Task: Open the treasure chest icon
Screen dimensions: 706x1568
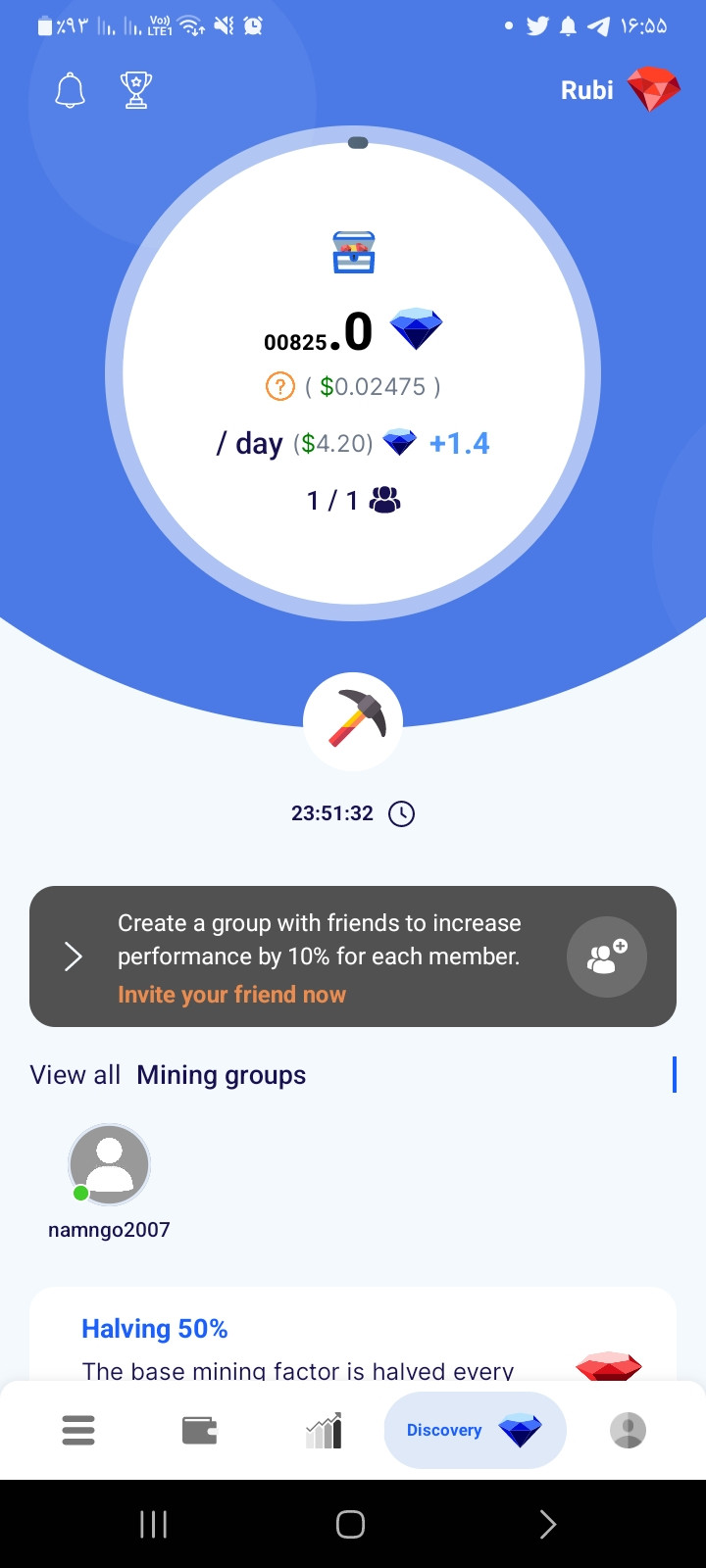Action: pyautogui.click(x=354, y=252)
